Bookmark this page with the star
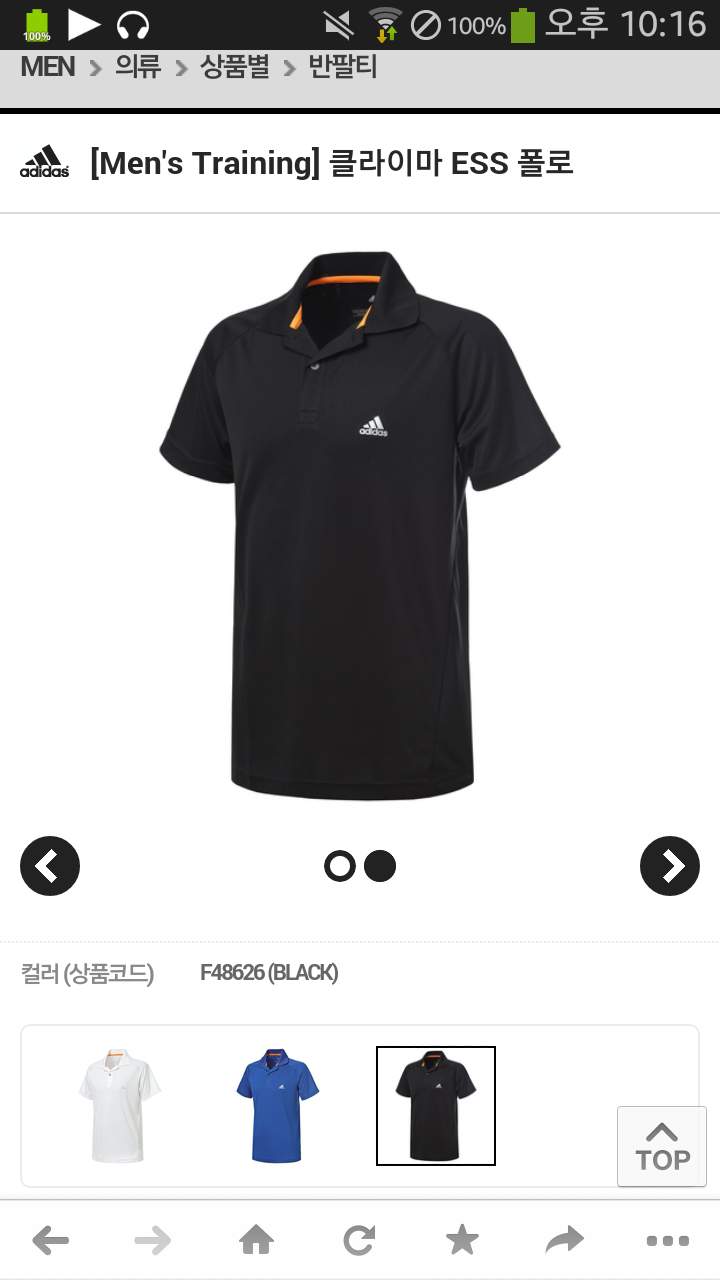The width and height of the screenshot is (720, 1280). coord(462,1241)
